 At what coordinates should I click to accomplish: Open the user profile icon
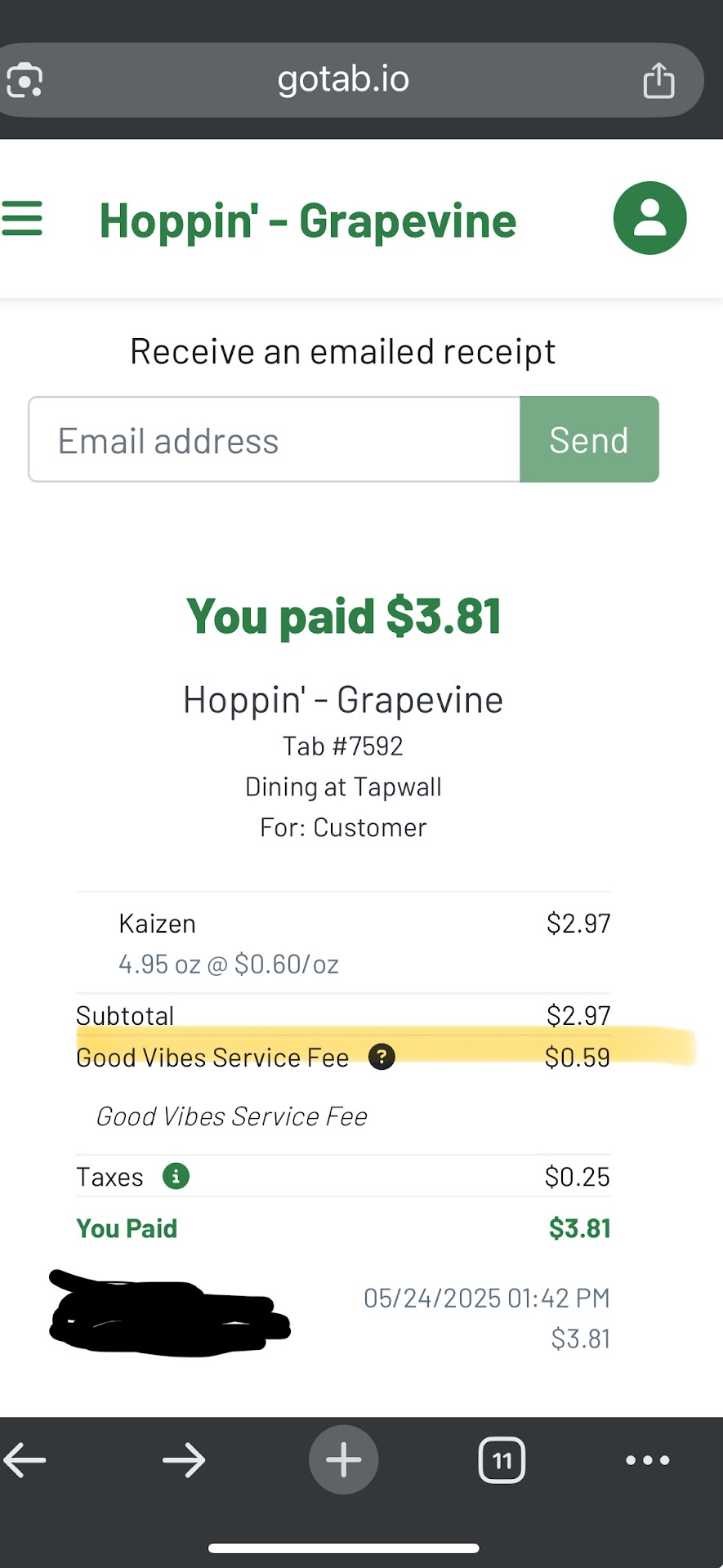[x=649, y=218]
